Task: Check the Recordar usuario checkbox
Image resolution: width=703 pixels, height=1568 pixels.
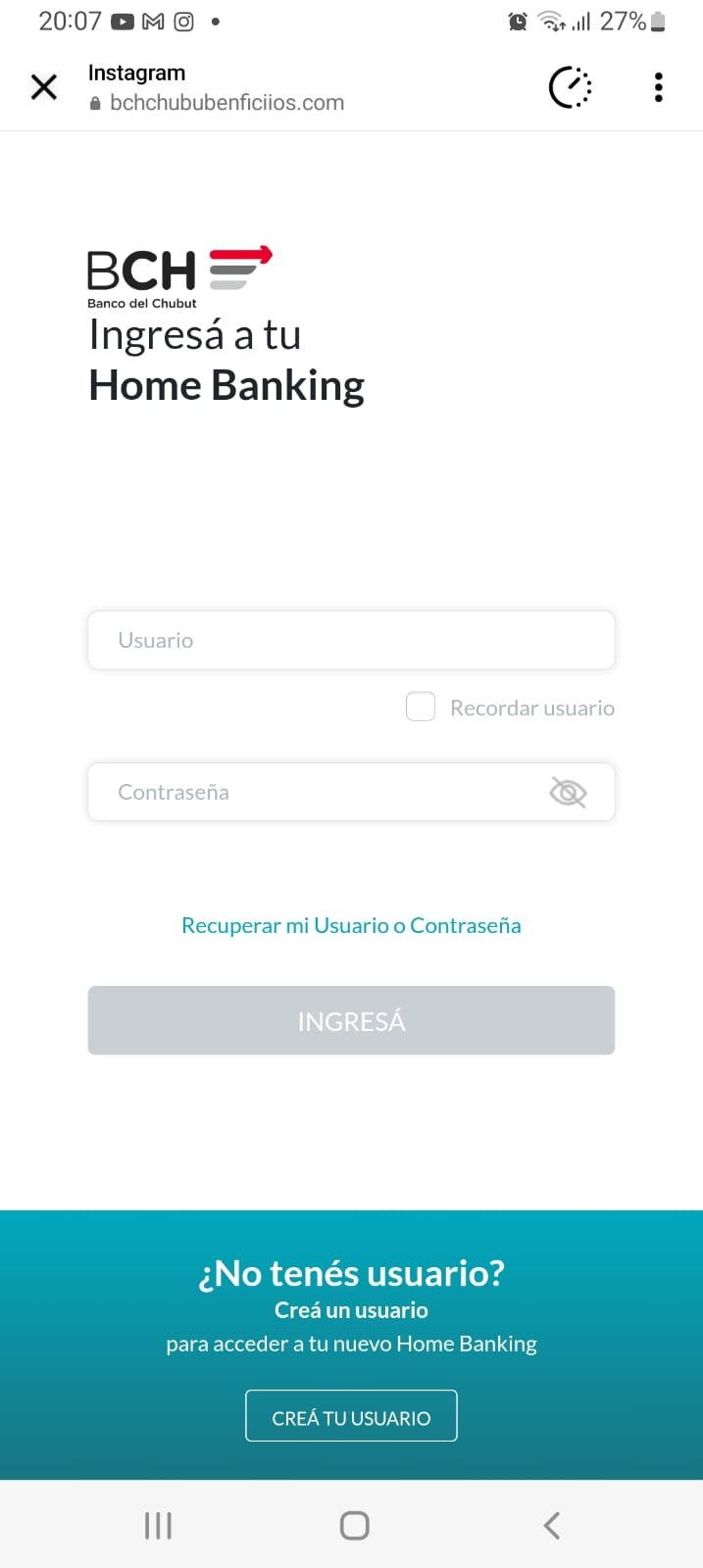Action: coord(421,707)
